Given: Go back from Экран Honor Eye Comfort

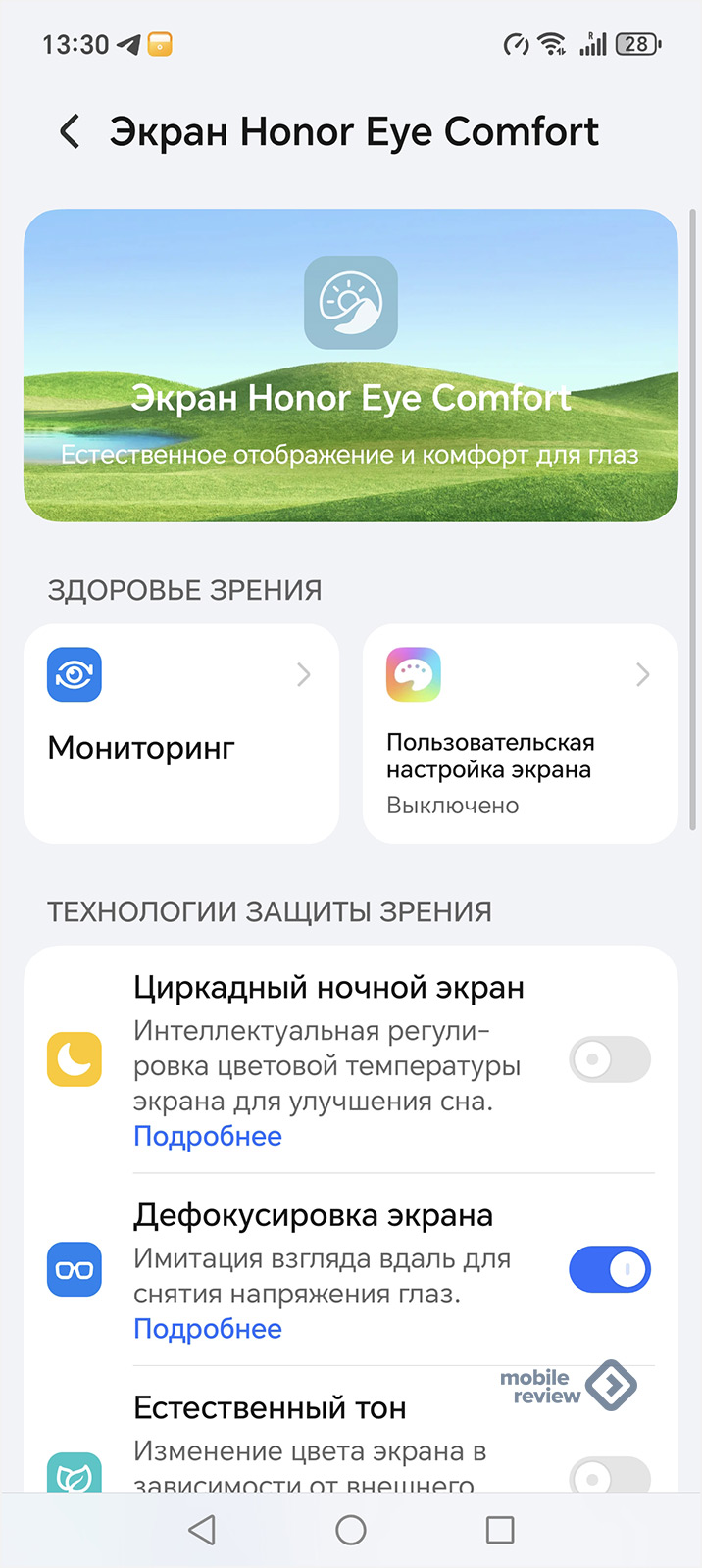Looking at the screenshot, I should 70,131.
